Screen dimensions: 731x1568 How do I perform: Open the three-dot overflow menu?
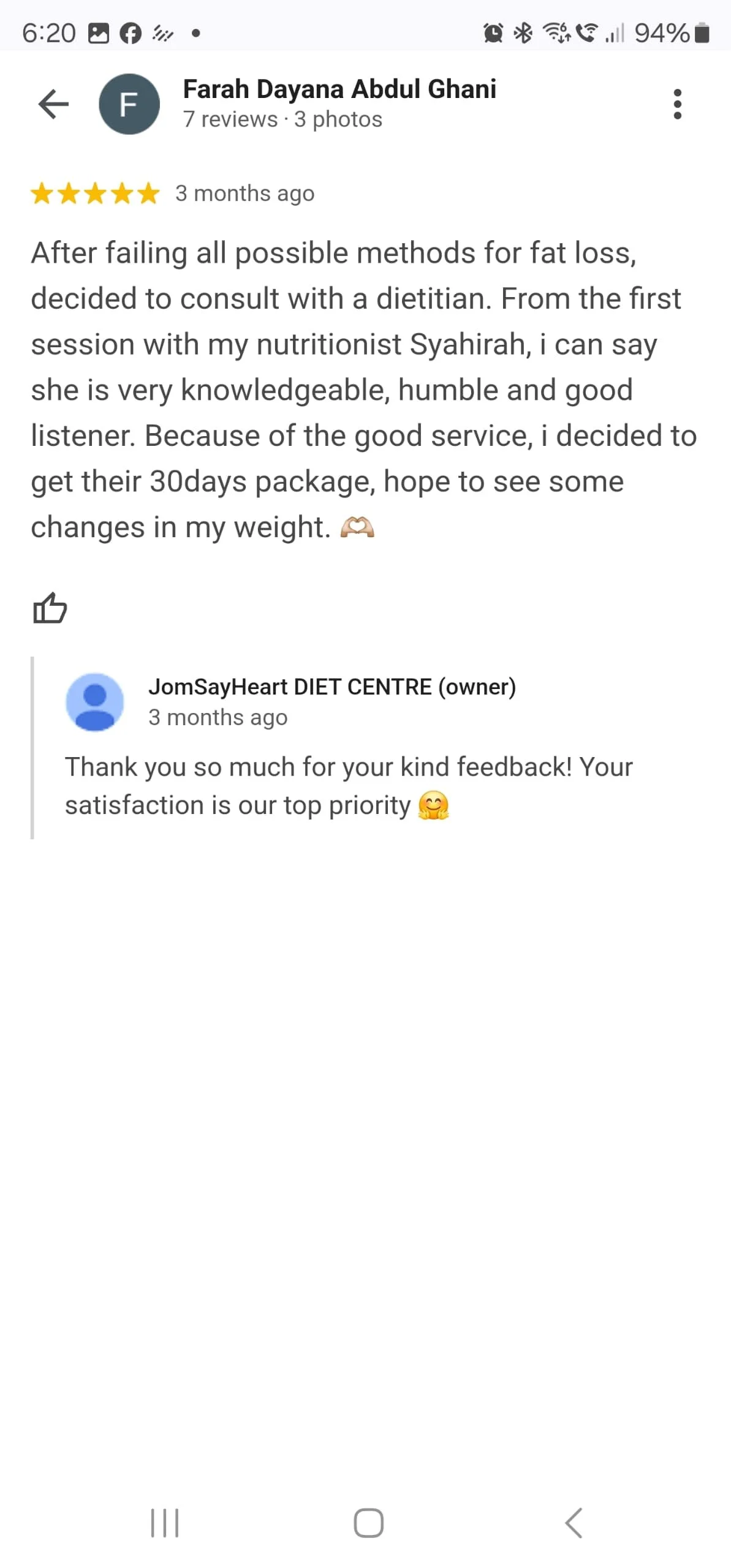pos(677,104)
